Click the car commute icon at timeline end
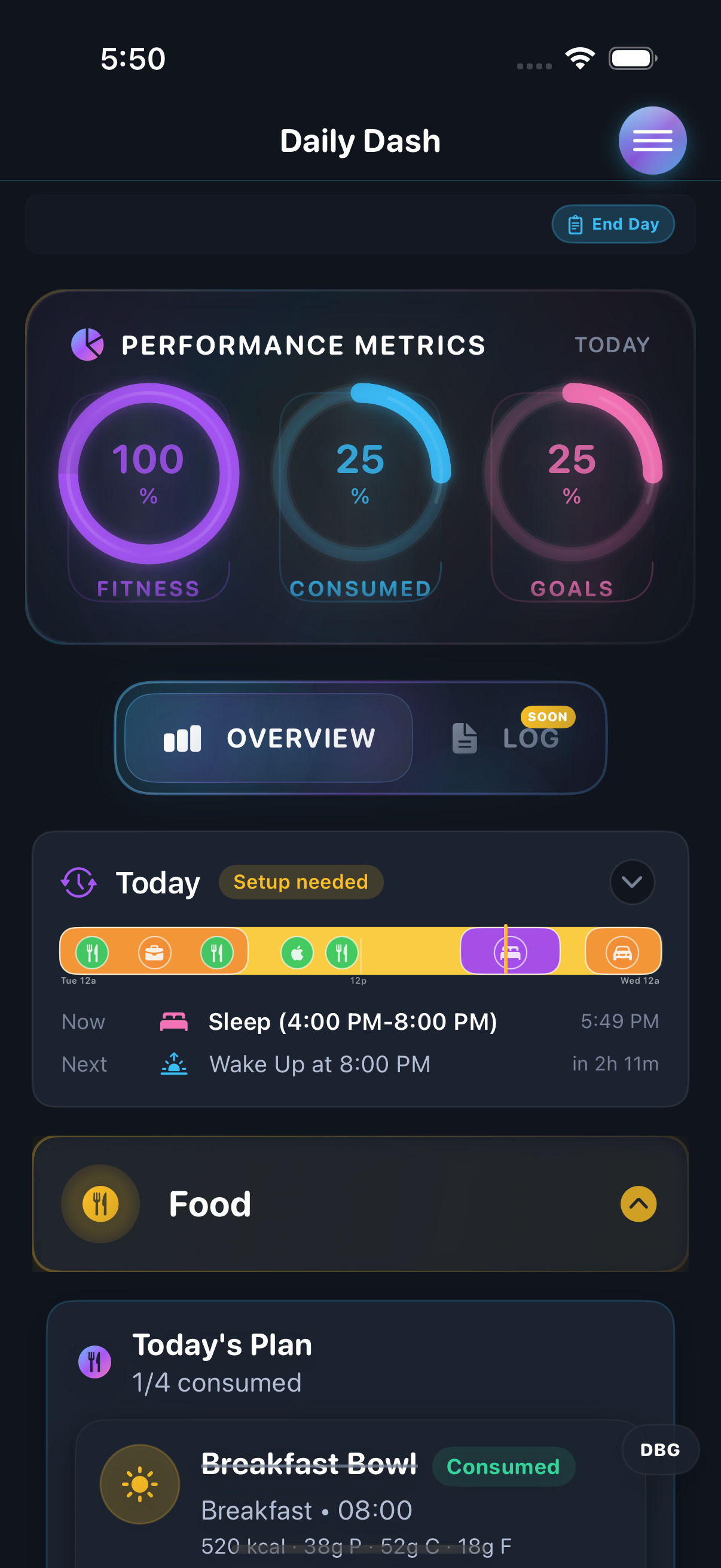 pyautogui.click(x=622, y=951)
